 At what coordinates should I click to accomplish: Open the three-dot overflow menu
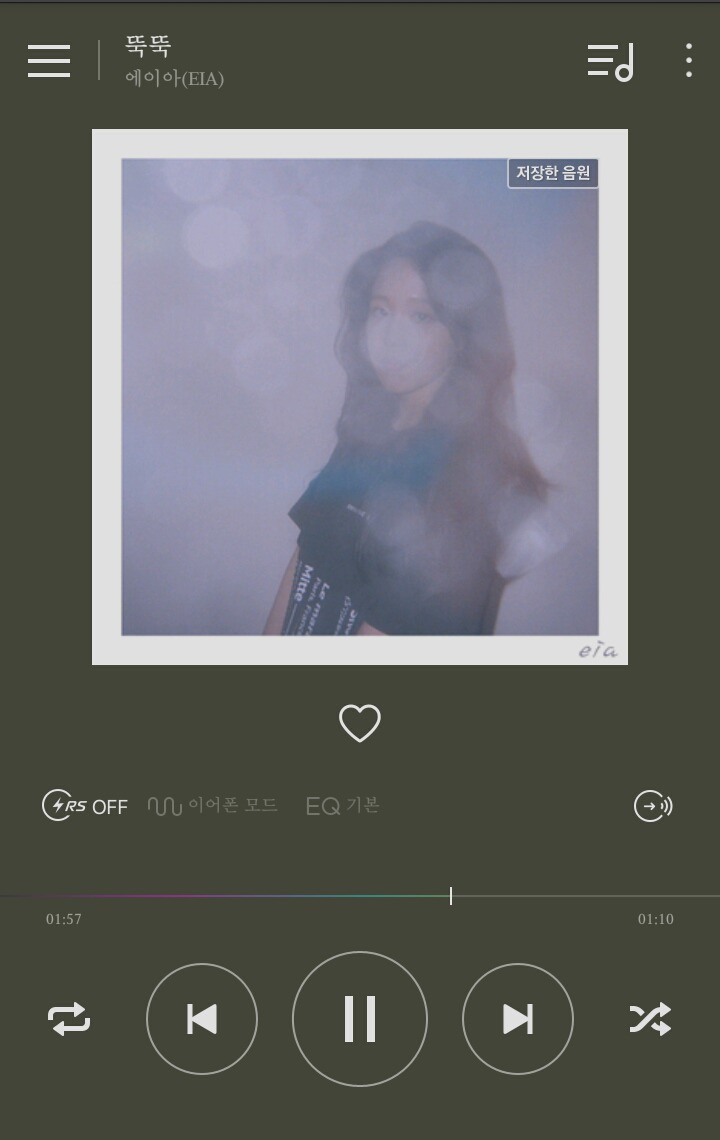click(688, 60)
